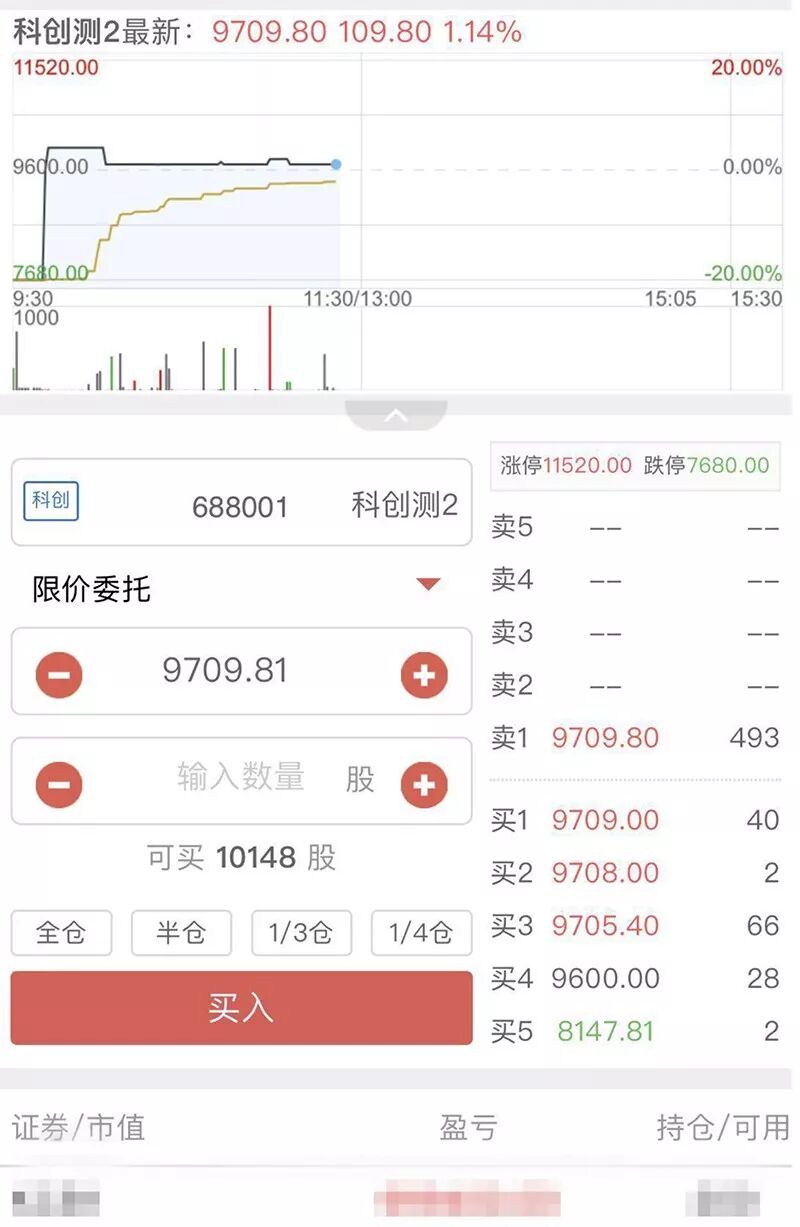Image resolution: width=800 pixels, height=1227 pixels.
Task: Focus the 输入数量 quantity field
Action: pos(241,777)
